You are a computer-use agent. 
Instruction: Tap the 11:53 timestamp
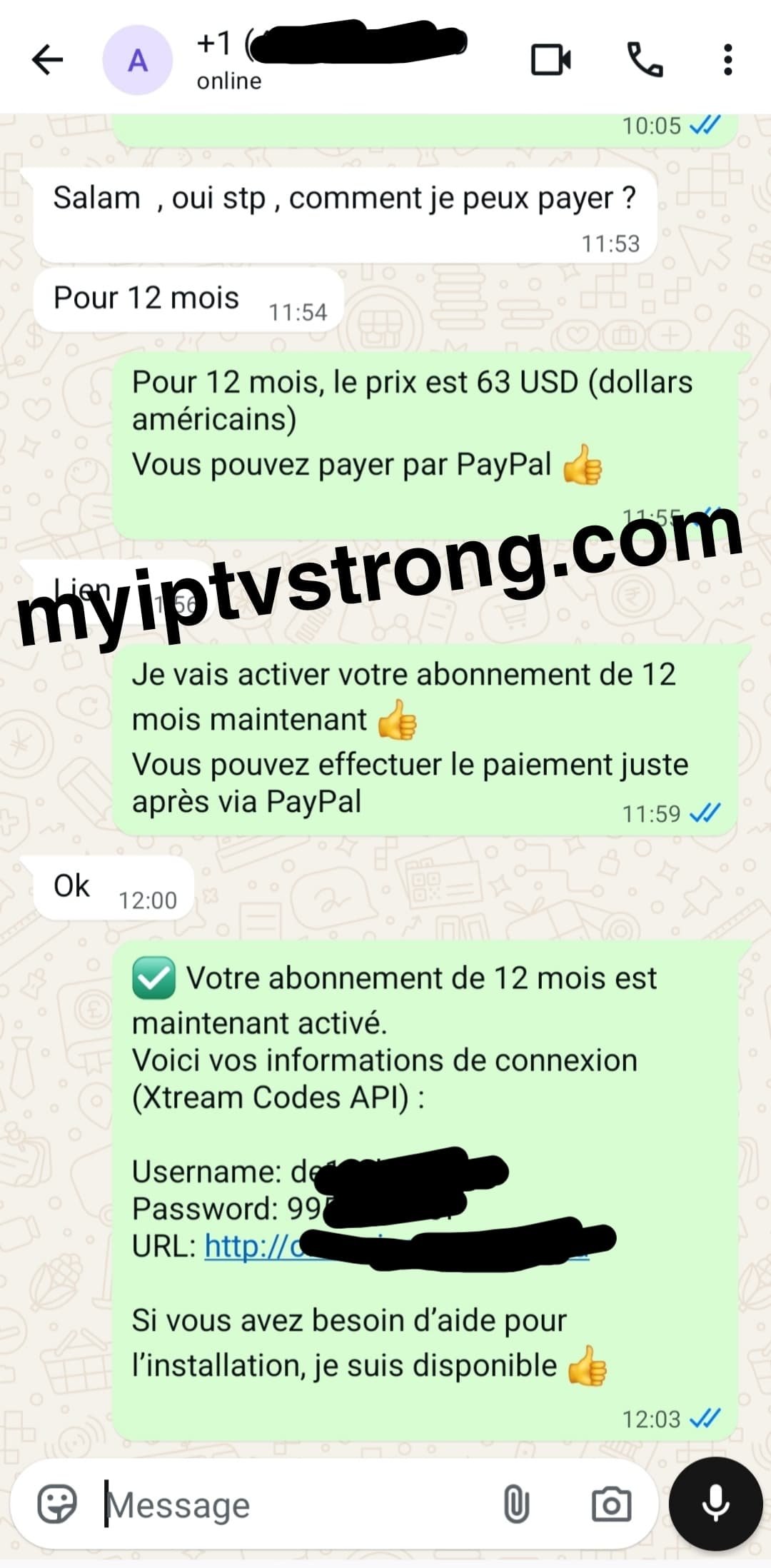coord(613,244)
